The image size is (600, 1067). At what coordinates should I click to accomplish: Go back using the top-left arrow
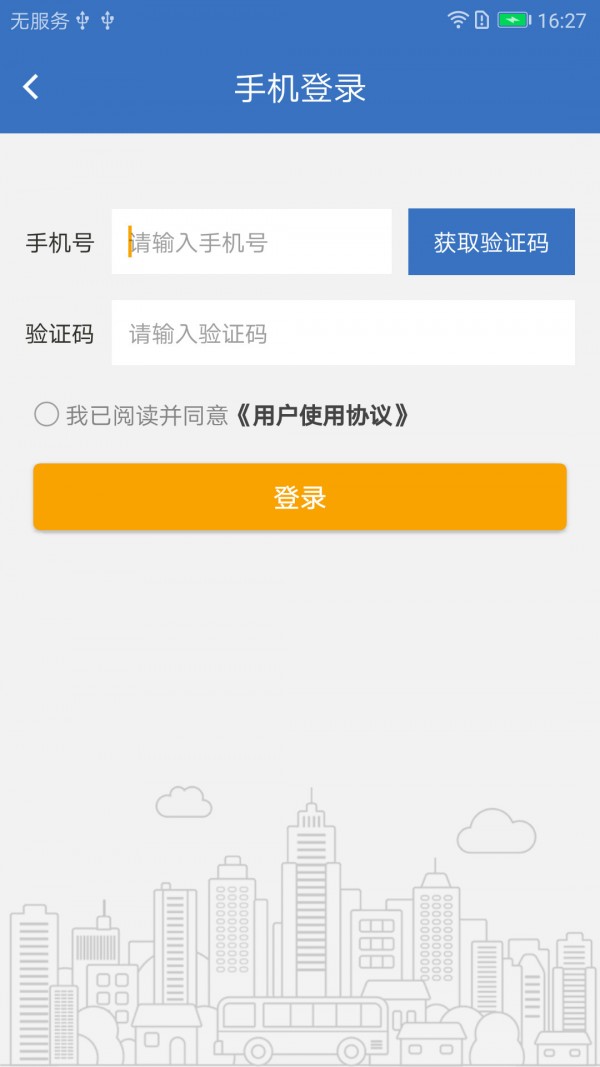coord(31,88)
